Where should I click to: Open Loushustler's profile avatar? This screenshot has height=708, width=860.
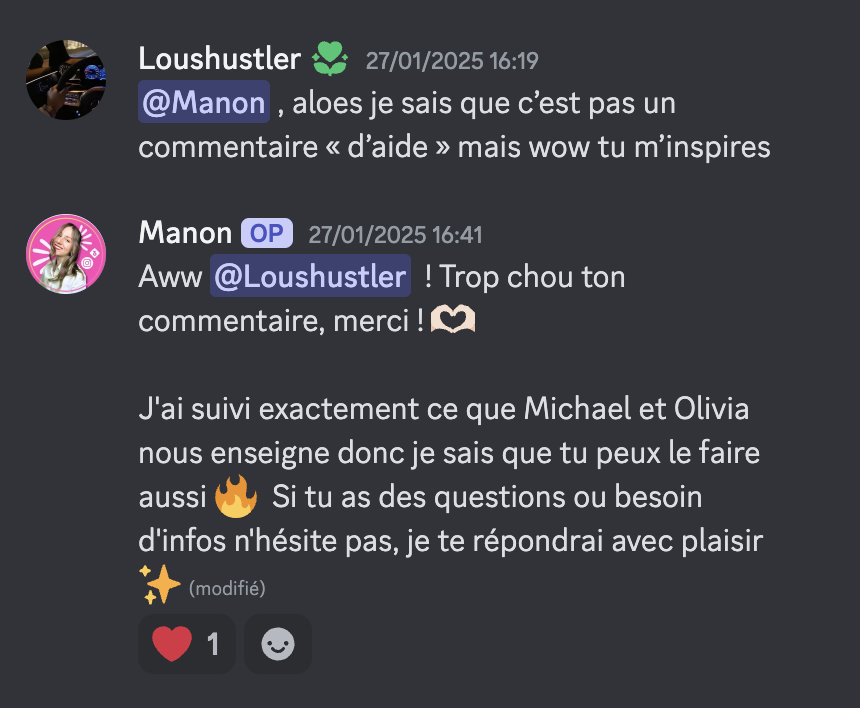66,80
